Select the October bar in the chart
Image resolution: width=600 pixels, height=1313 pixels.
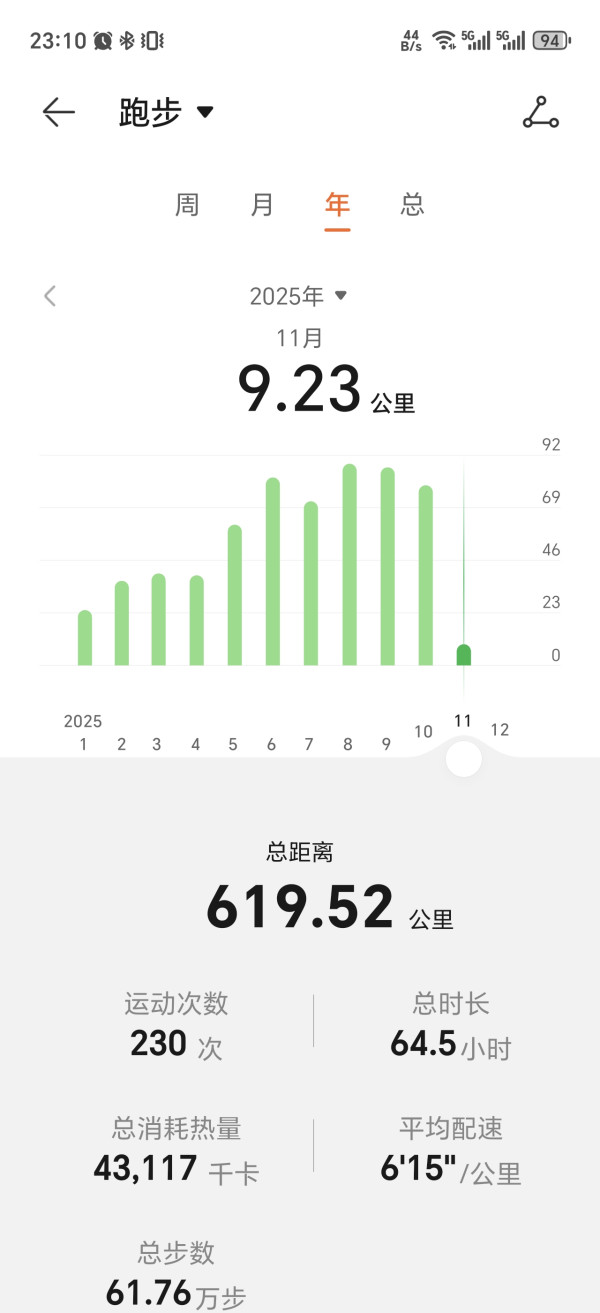point(425,576)
